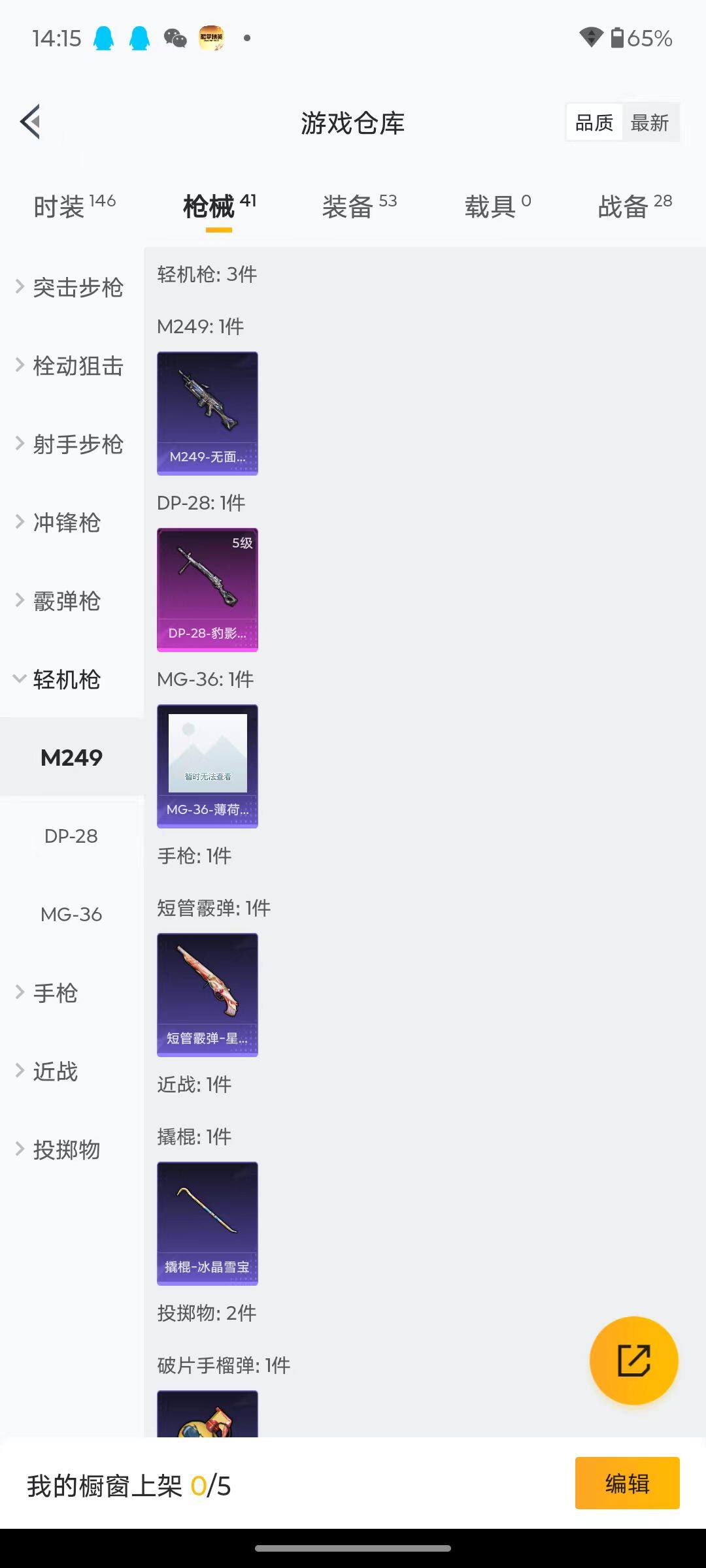Expand the 手枪 category
This screenshot has width=706, height=1568.
coord(55,993)
